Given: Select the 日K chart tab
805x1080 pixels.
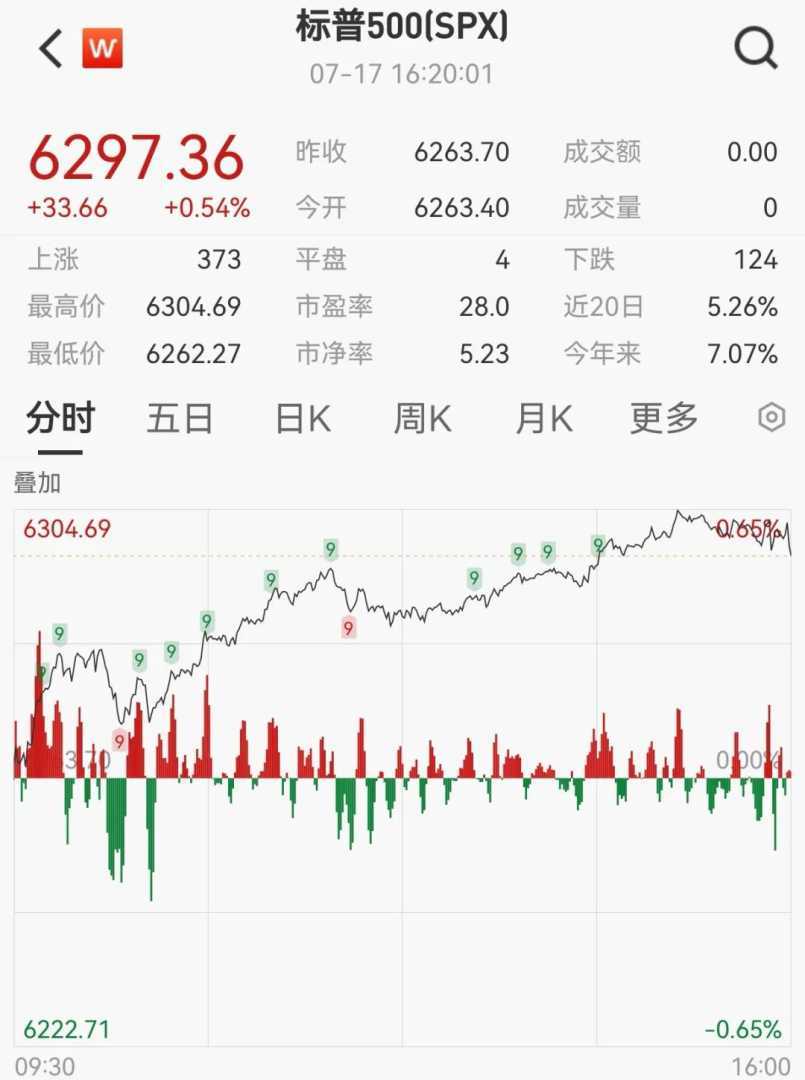Looking at the screenshot, I should (303, 419).
